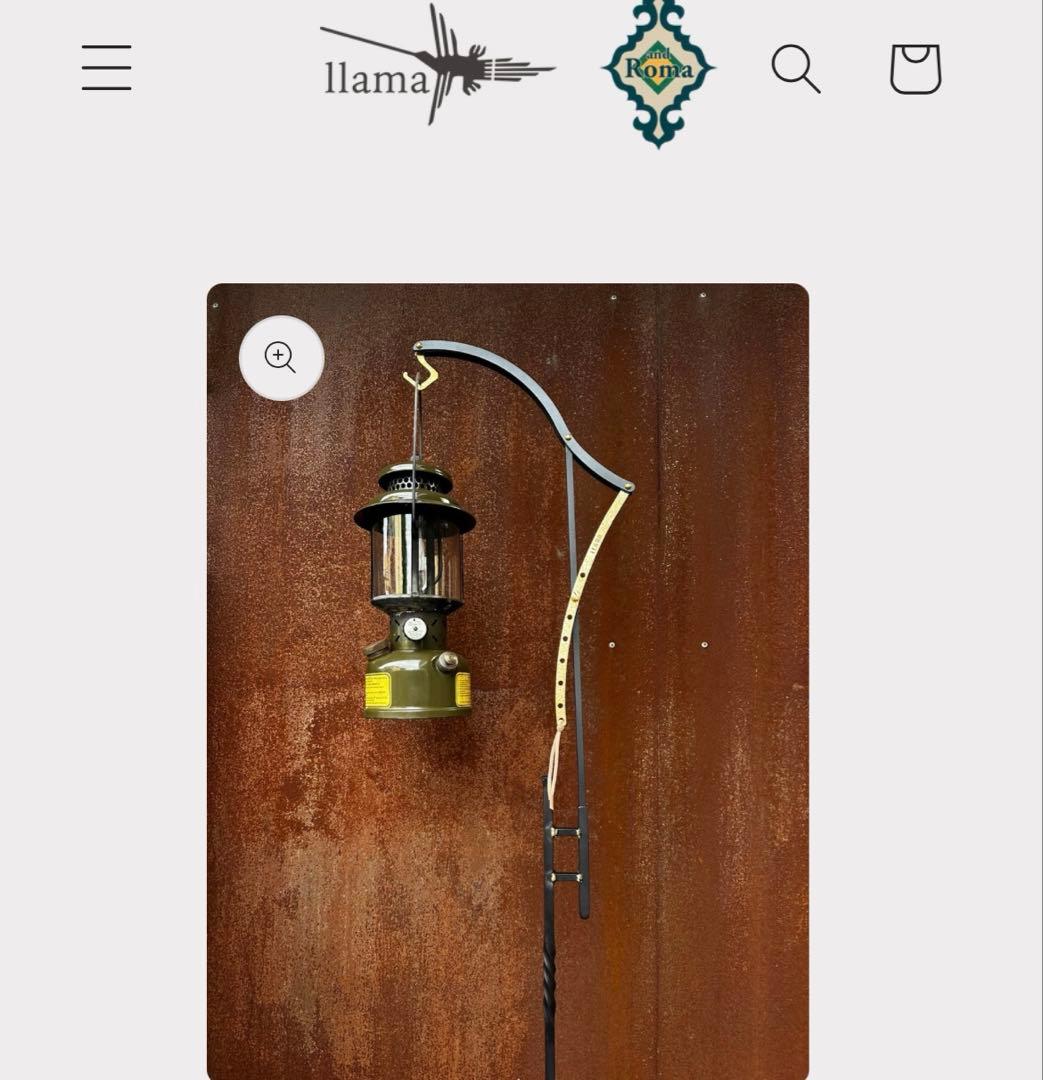Select the green 'and Roma' badge logo
Image resolution: width=1043 pixels, height=1080 pixels.
(x=657, y=72)
